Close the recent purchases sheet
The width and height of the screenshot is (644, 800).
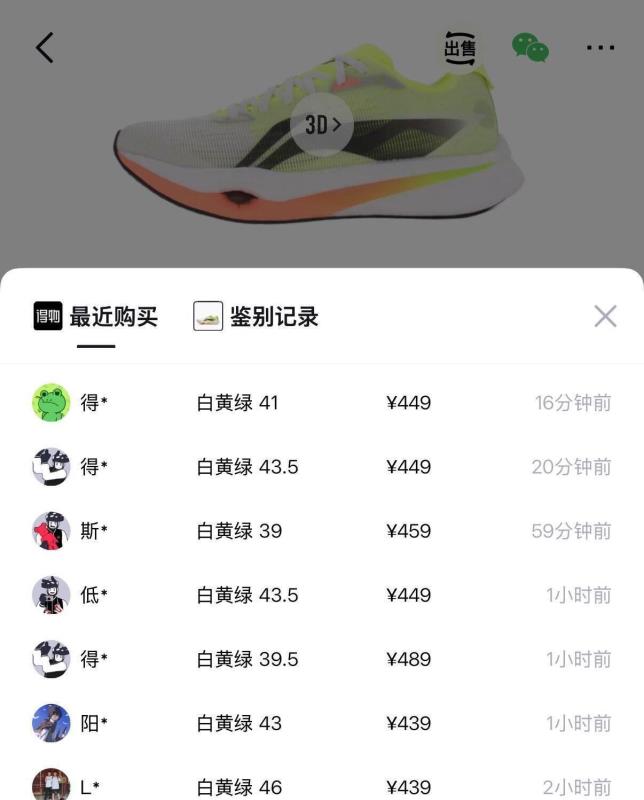coord(605,317)
